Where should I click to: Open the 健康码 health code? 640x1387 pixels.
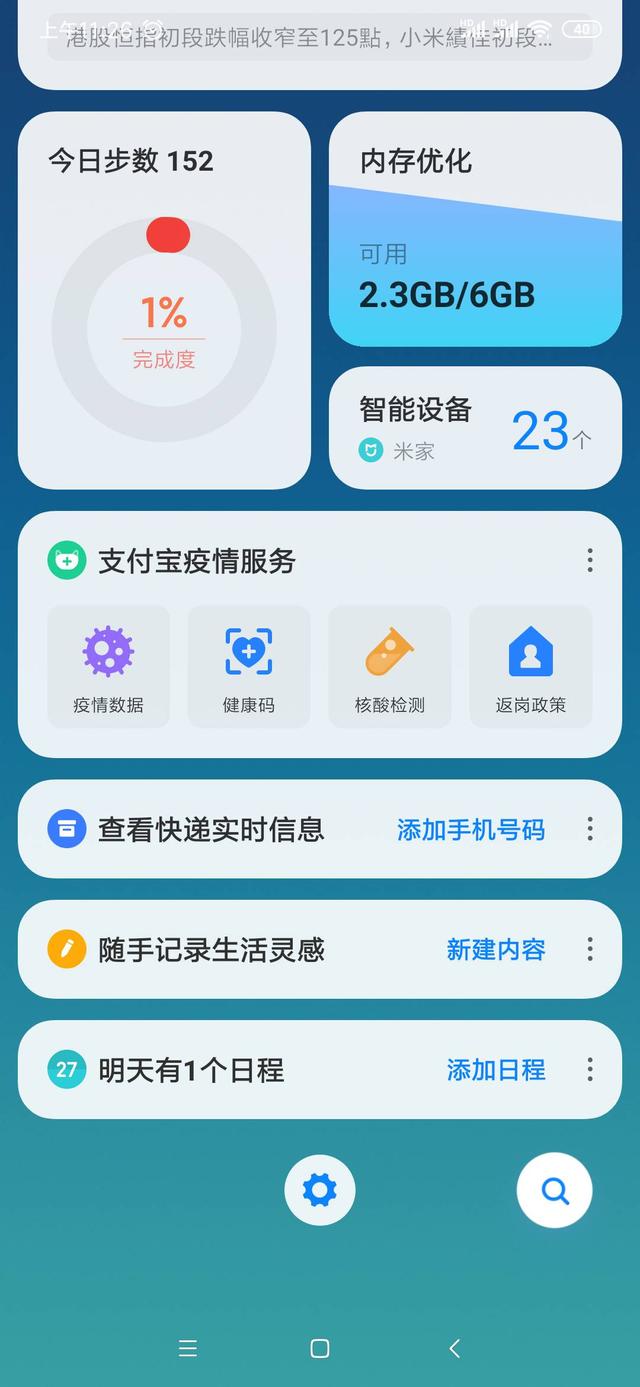[x=249, y=666]
